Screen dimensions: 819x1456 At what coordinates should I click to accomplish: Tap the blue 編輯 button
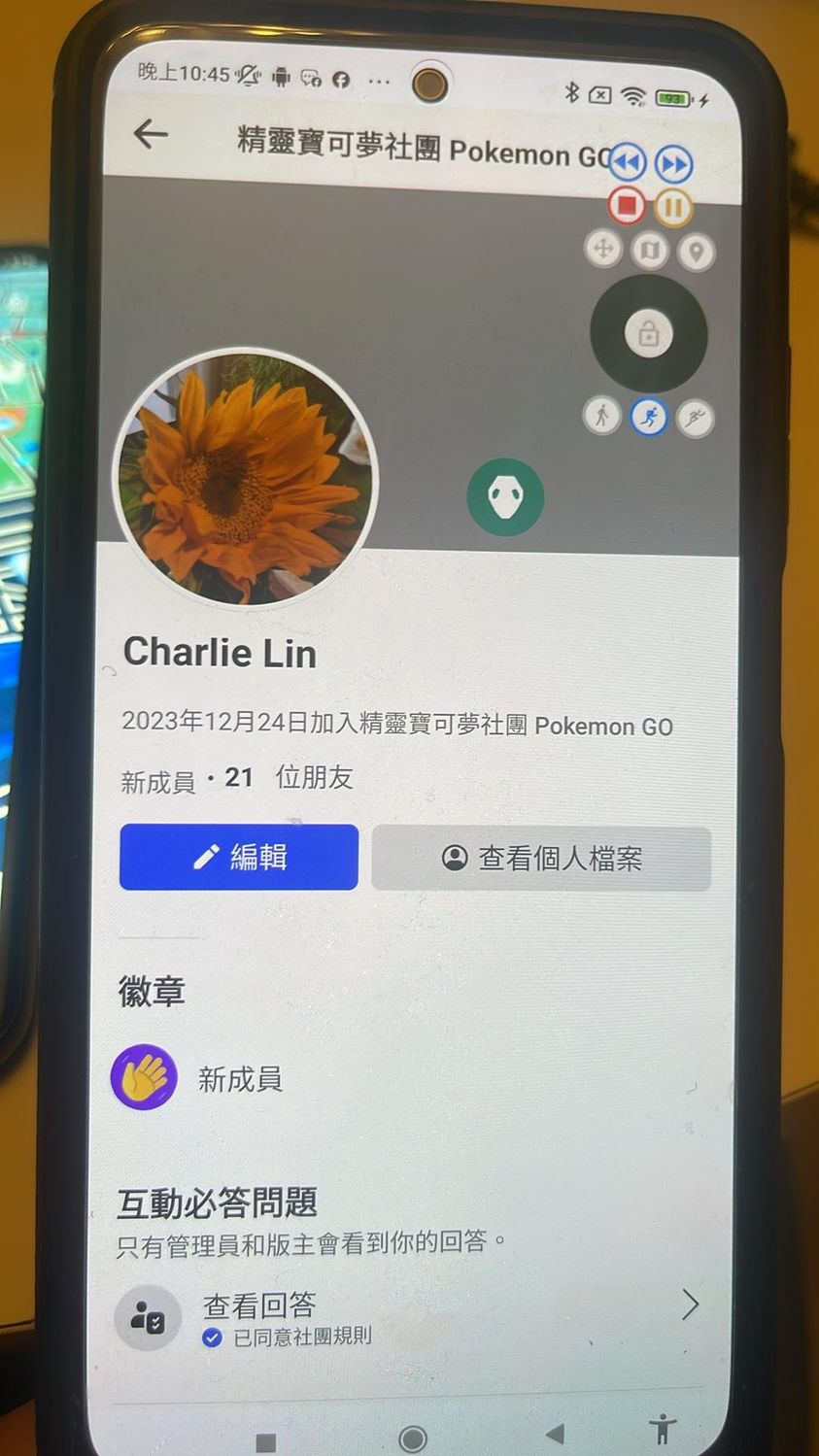[x=239, y=857]
